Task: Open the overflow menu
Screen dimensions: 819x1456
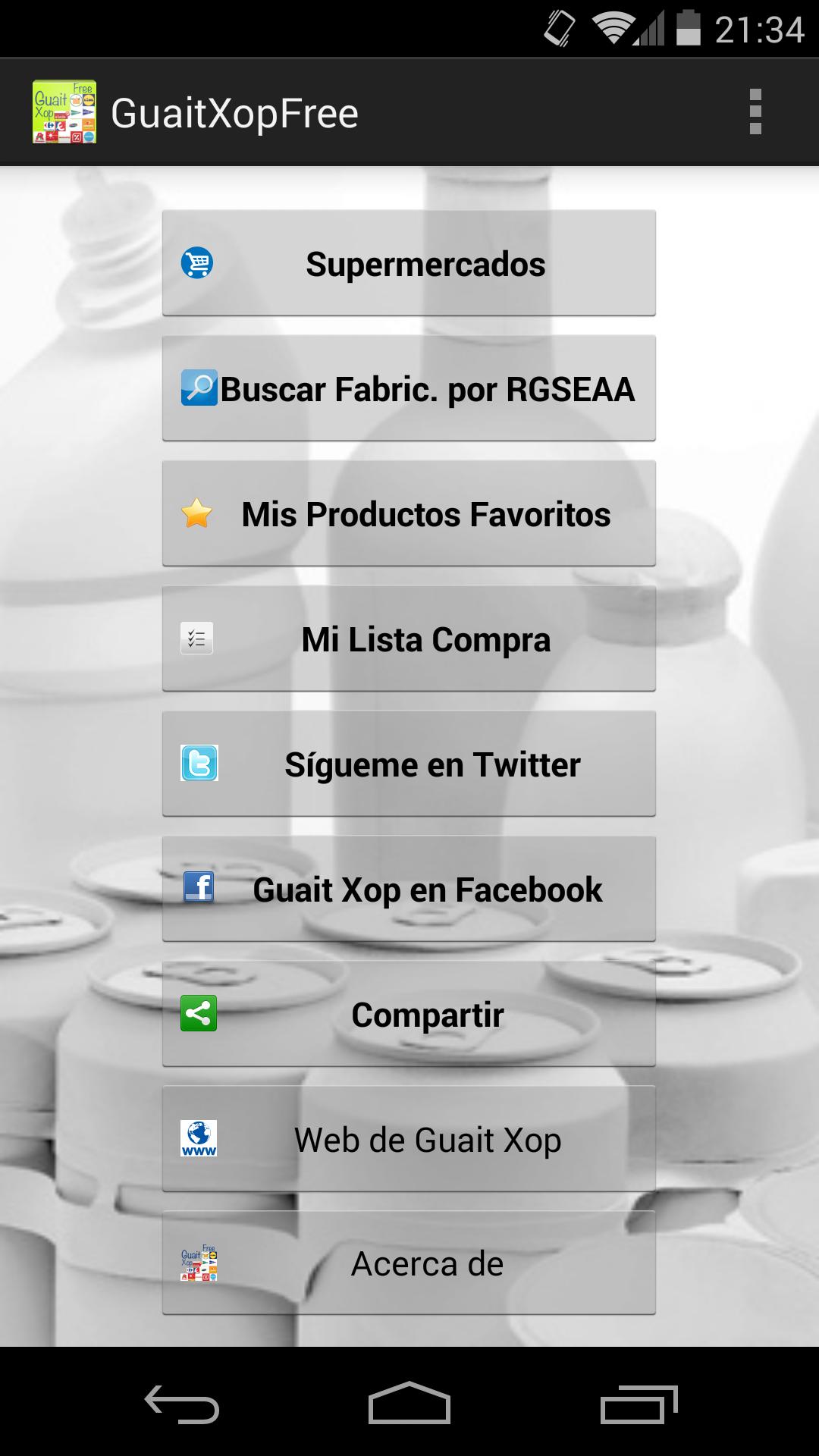Action: (x=755, y=112)
